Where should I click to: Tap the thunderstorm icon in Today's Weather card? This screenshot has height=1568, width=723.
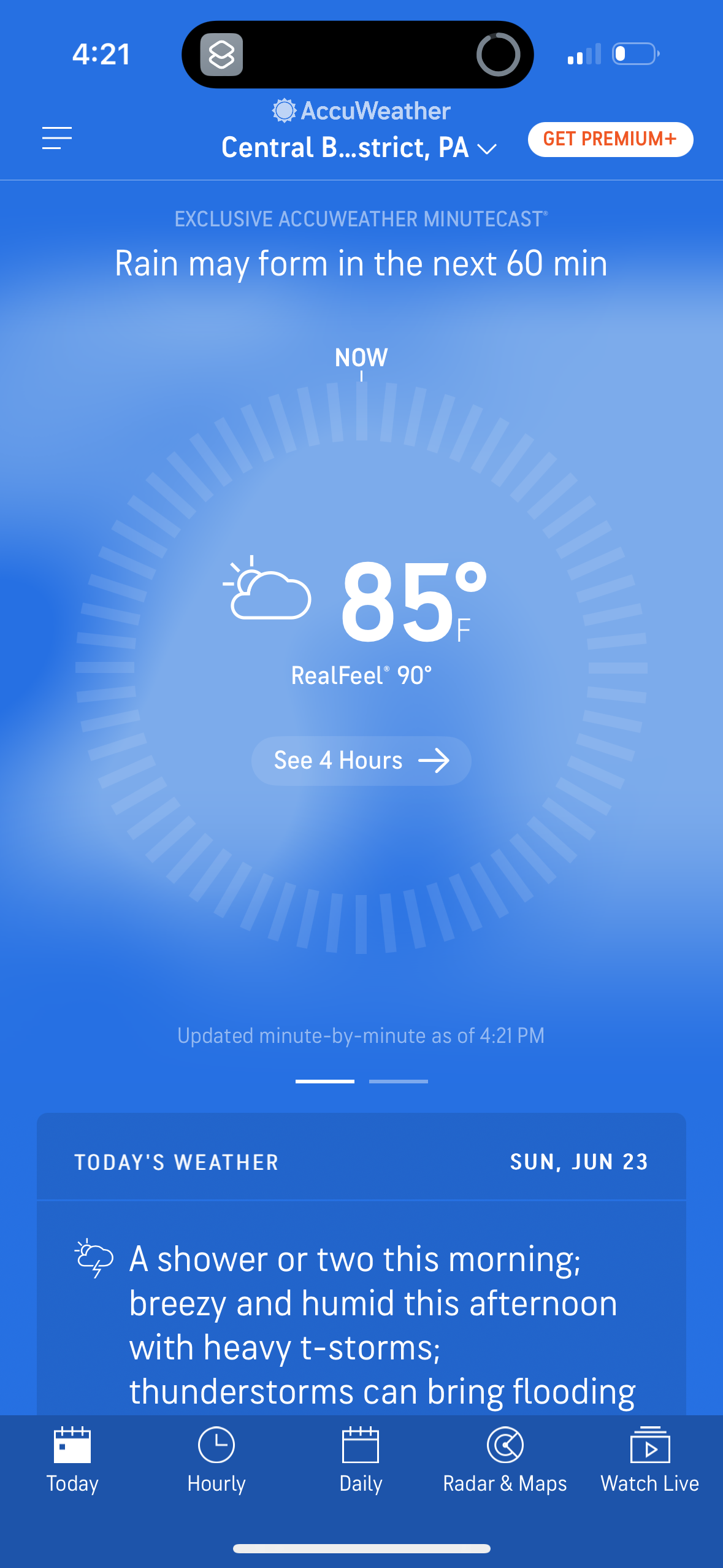[95, 1258]
